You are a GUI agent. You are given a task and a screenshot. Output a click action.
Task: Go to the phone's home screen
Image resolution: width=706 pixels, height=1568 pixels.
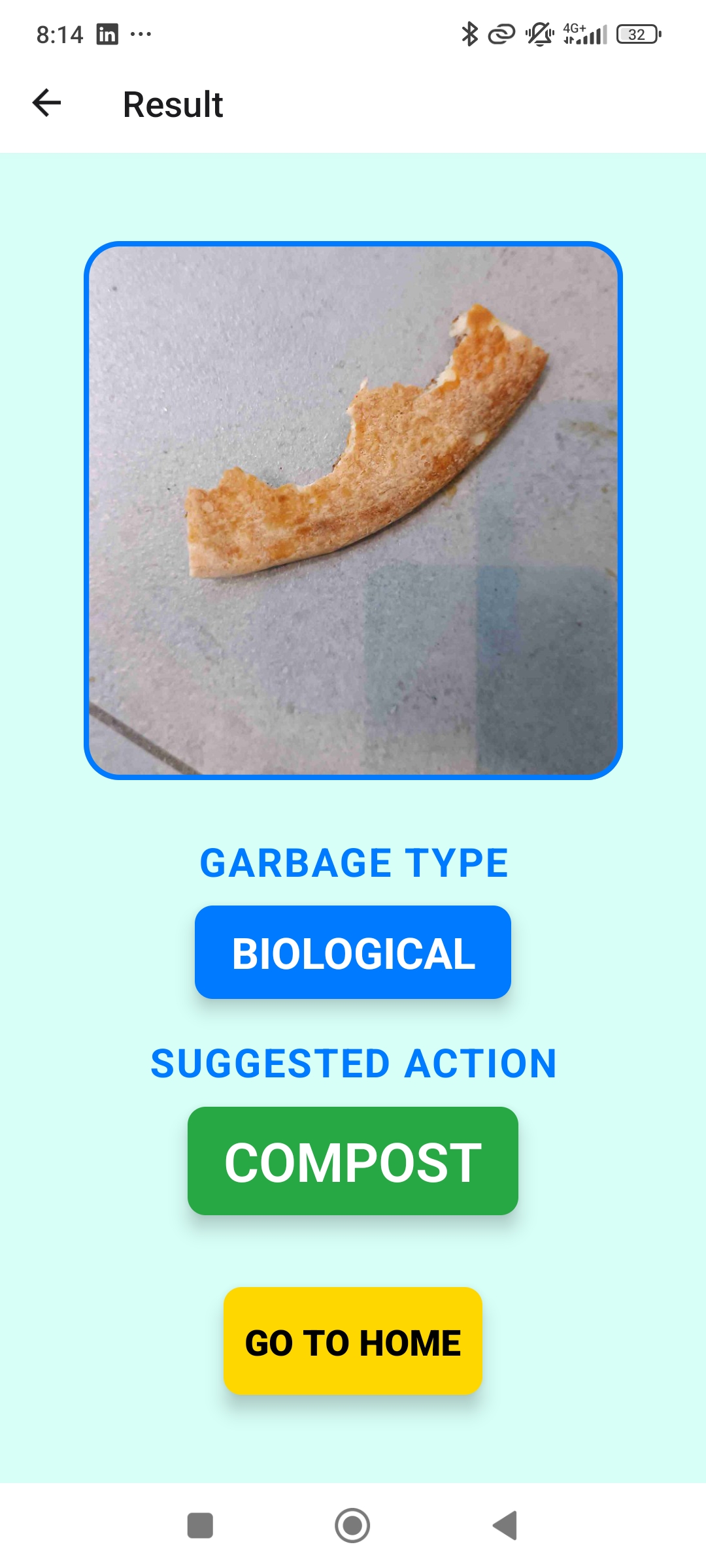[352, 1526]
